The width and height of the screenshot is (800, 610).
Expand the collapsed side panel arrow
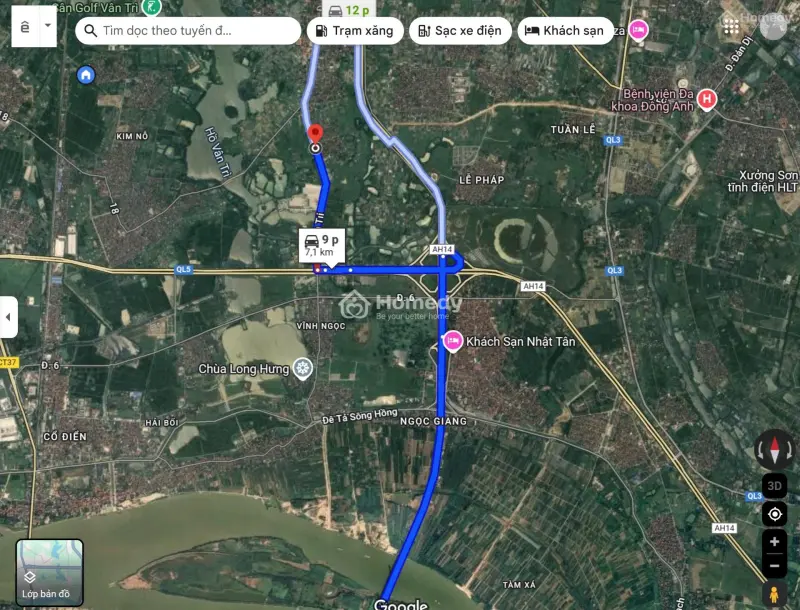[9, 317]
